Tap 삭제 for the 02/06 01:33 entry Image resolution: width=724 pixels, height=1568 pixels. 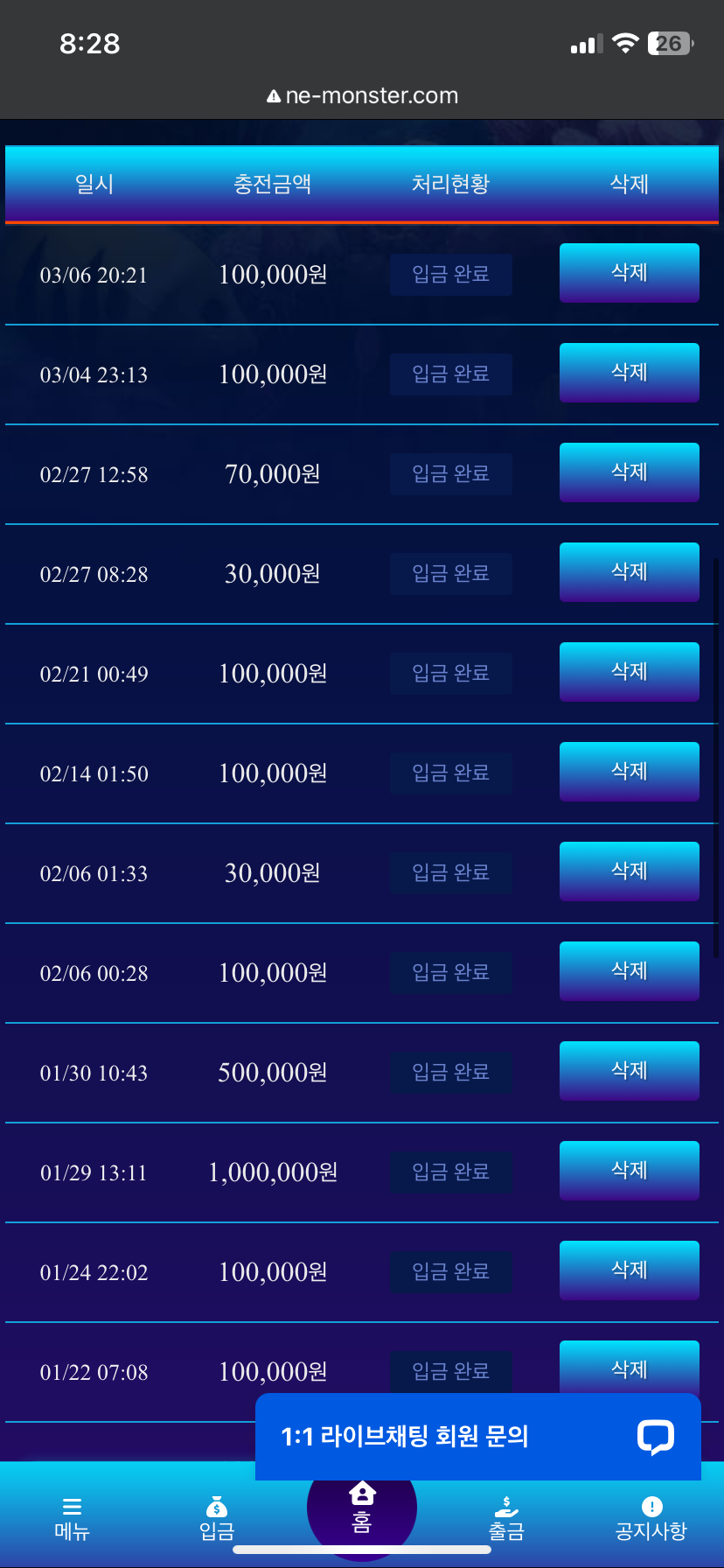pos(630,871)
